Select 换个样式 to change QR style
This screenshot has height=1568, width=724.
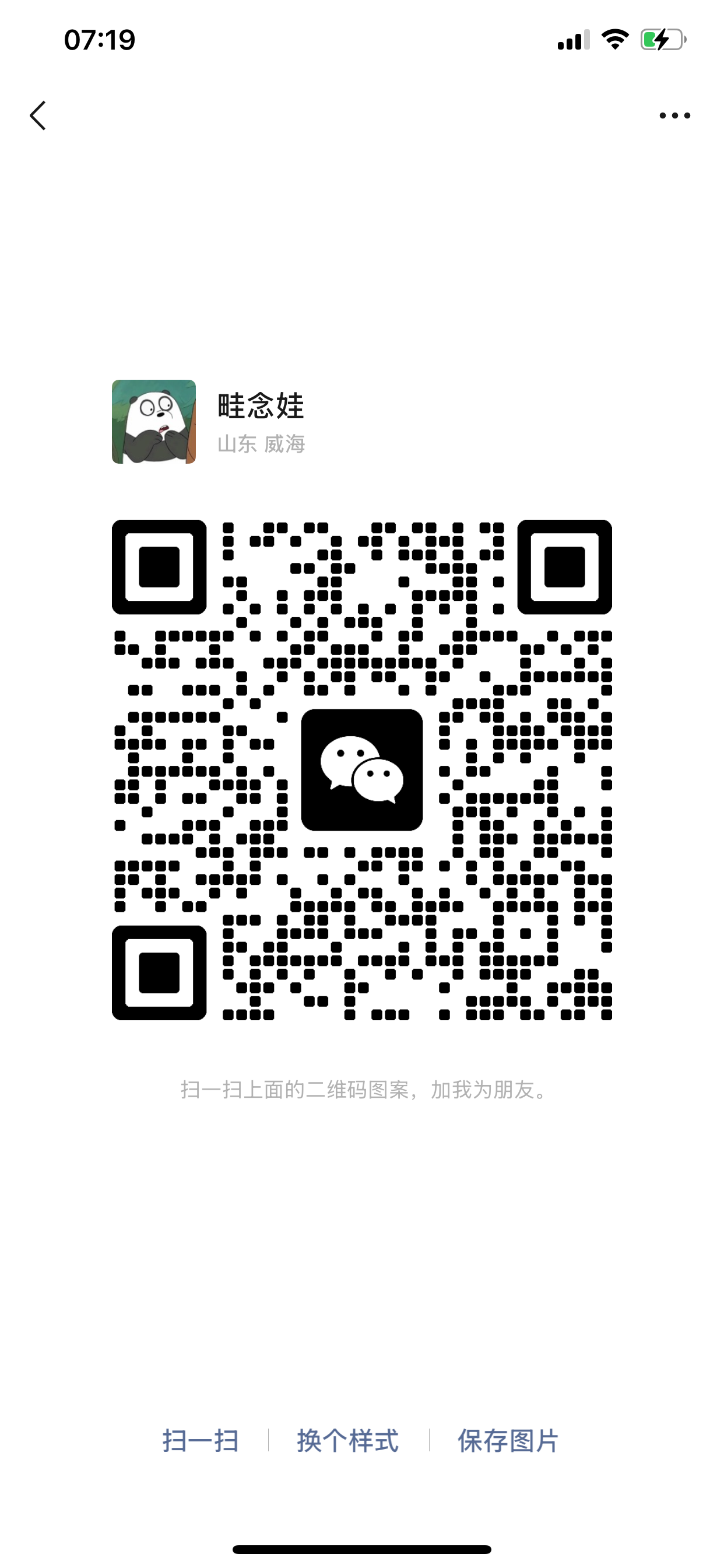coord(348,1441)
